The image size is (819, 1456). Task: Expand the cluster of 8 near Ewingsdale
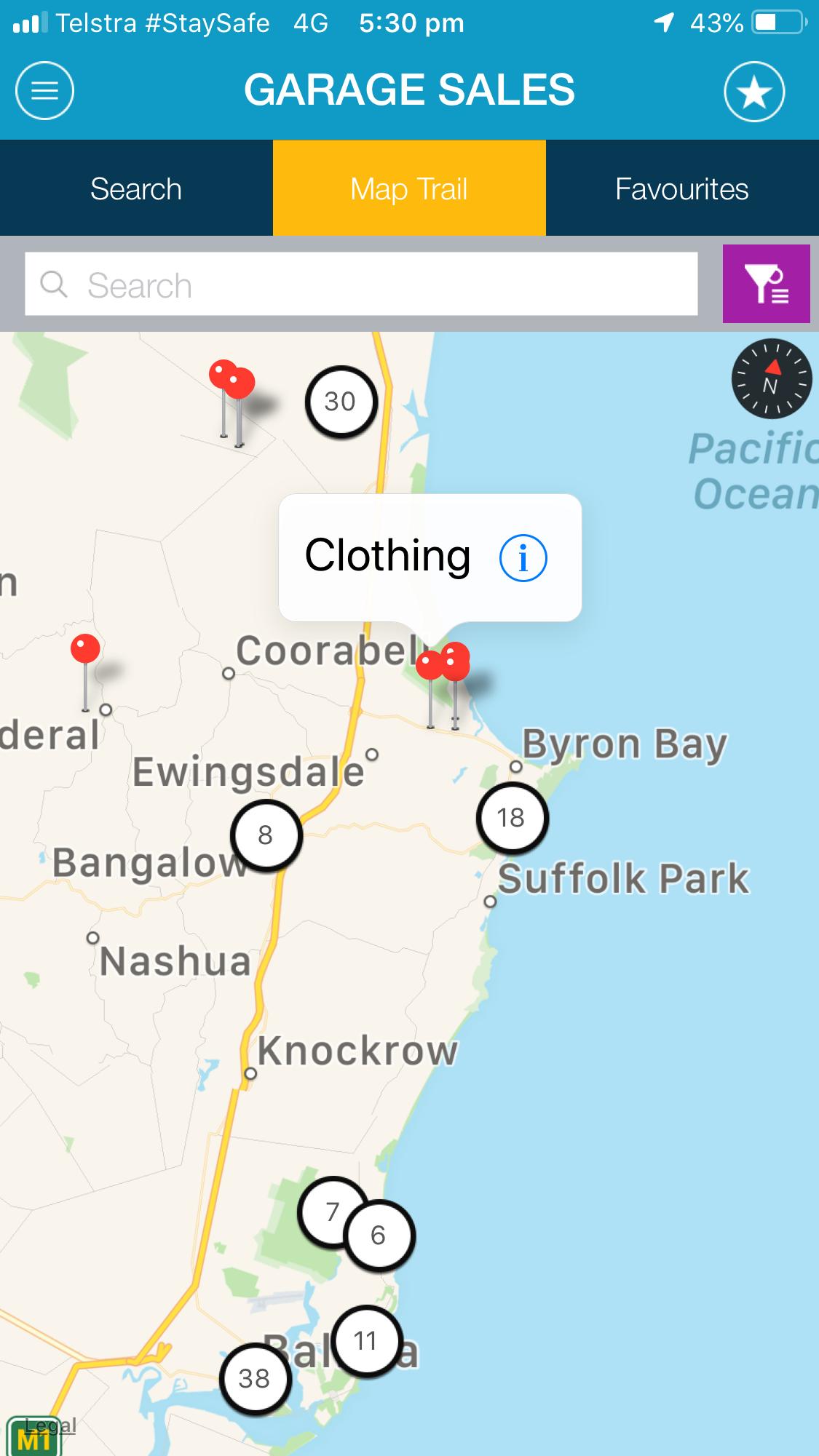click(266, 835)
